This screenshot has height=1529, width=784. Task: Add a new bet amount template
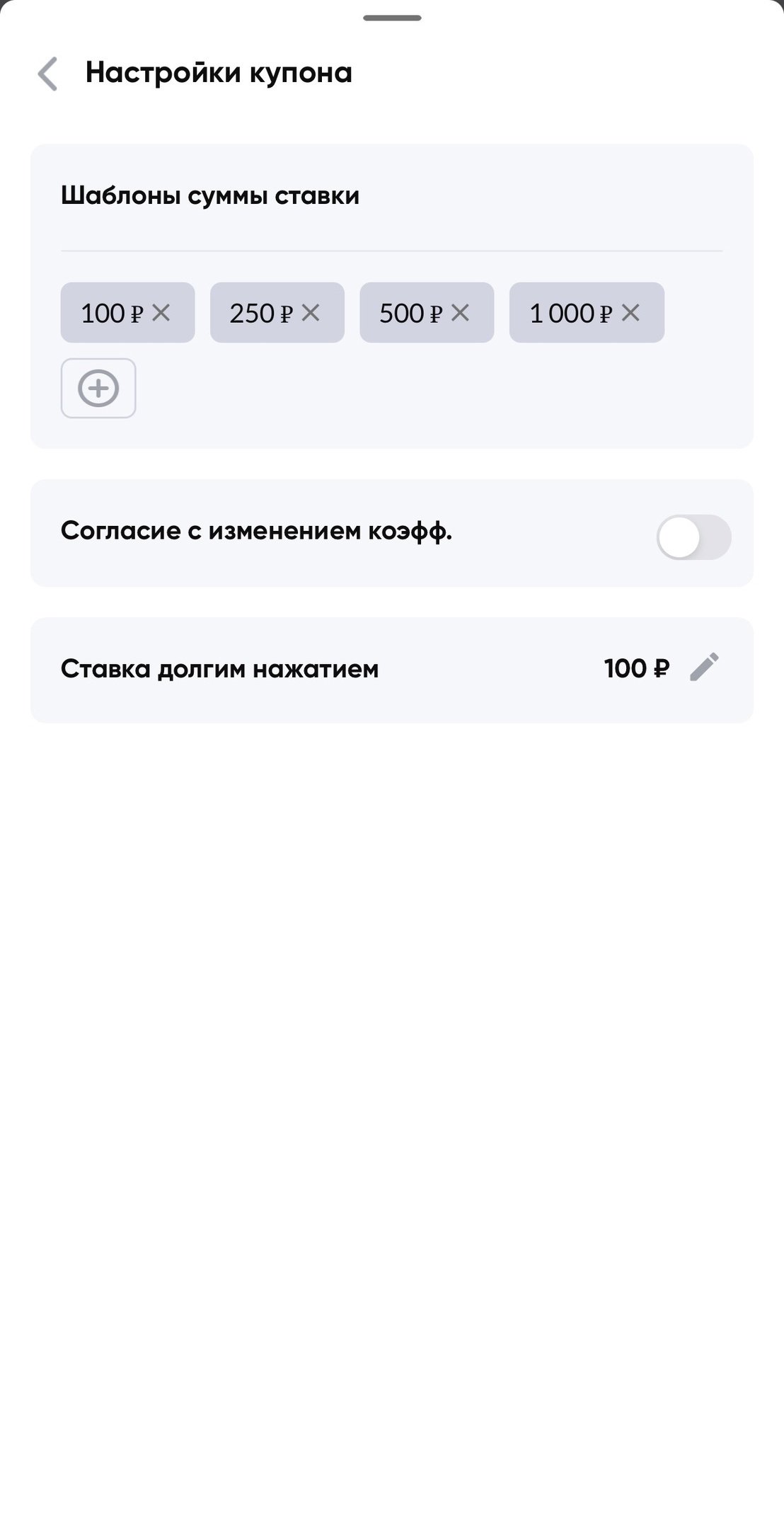click(x=98, y=388)
